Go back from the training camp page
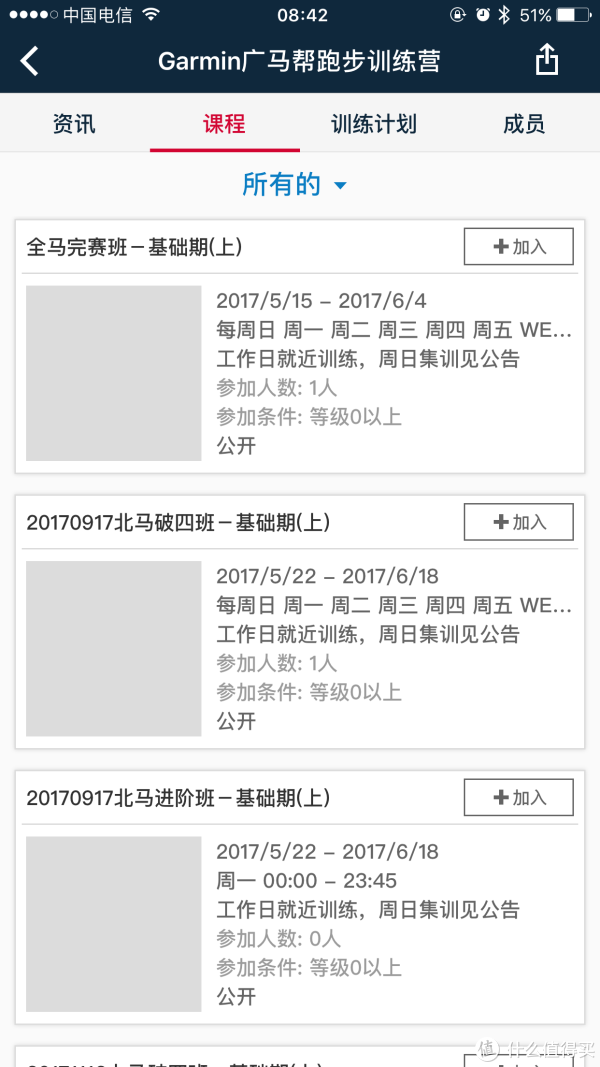The width and height of the screenshot is (600, 1067). pos(29,61)
